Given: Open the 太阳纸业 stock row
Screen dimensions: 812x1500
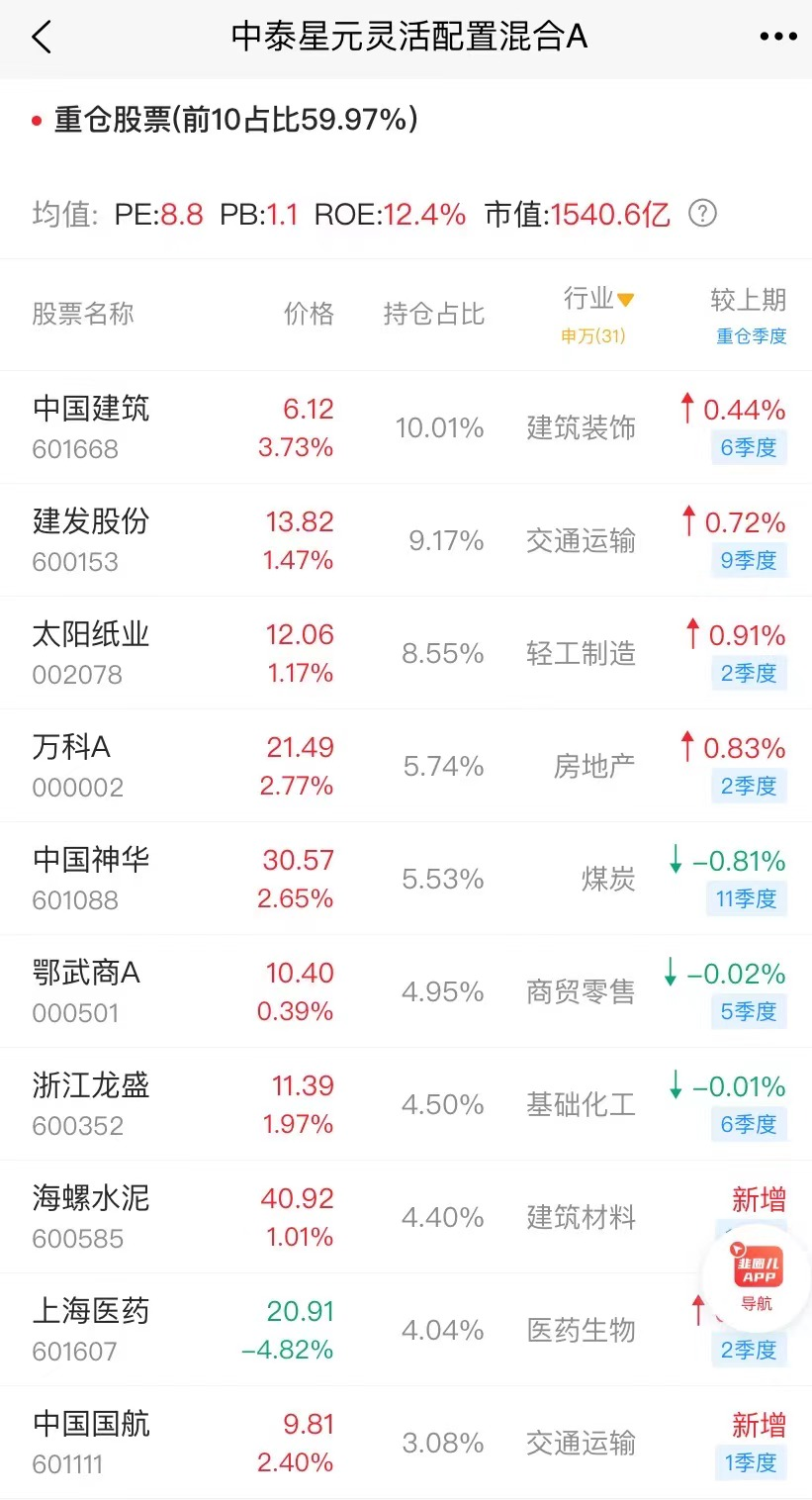Looking at the screenshot, I should 406,653.
